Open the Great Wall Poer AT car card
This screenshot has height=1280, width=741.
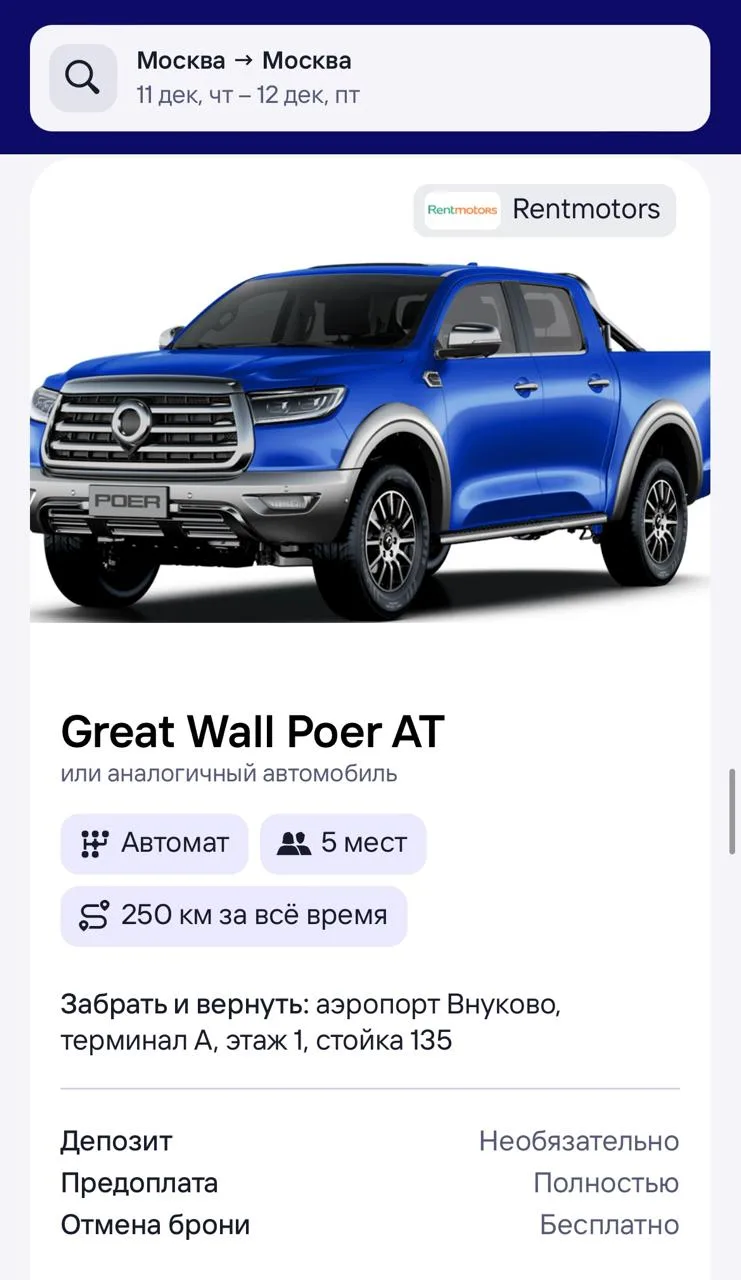[x=252, y=732]
